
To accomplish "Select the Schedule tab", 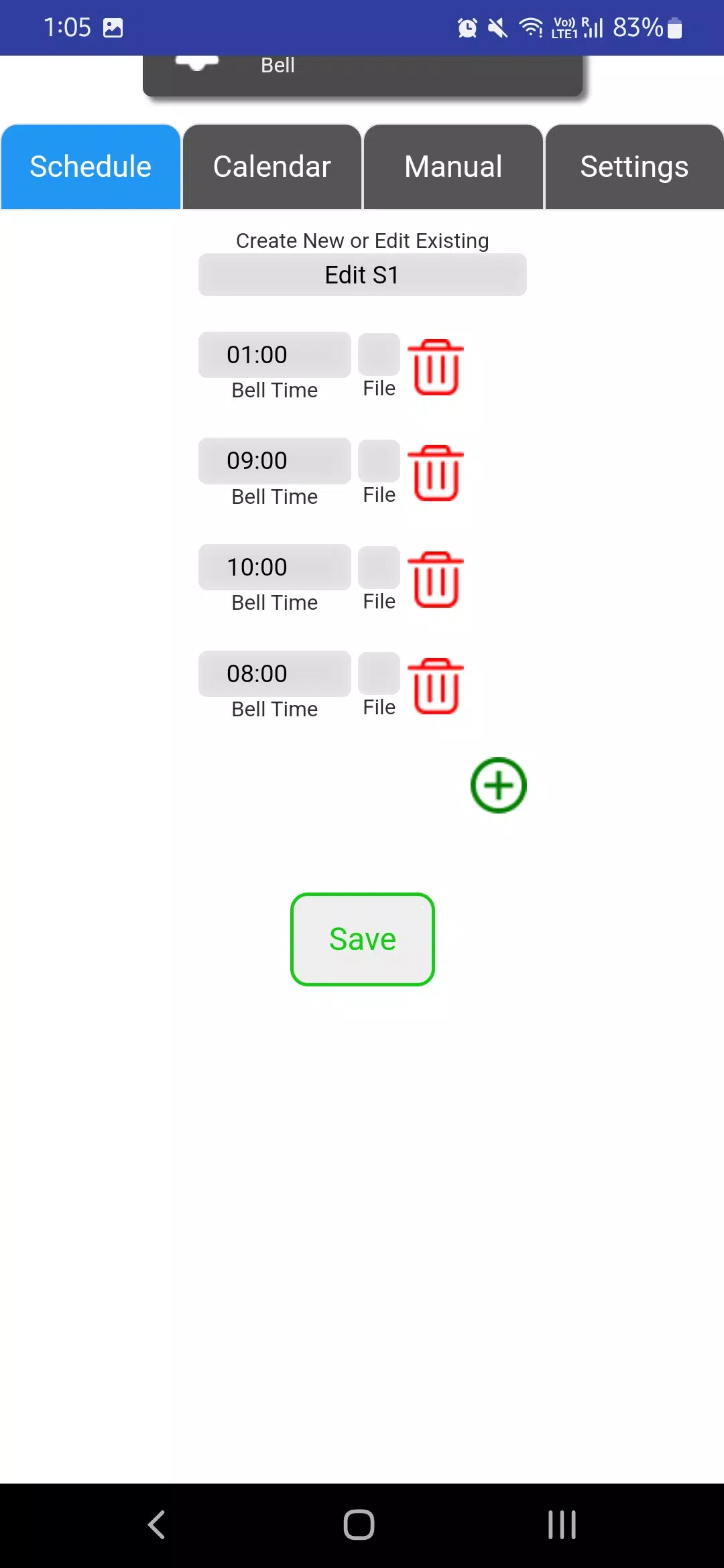I will pos(90,167).
